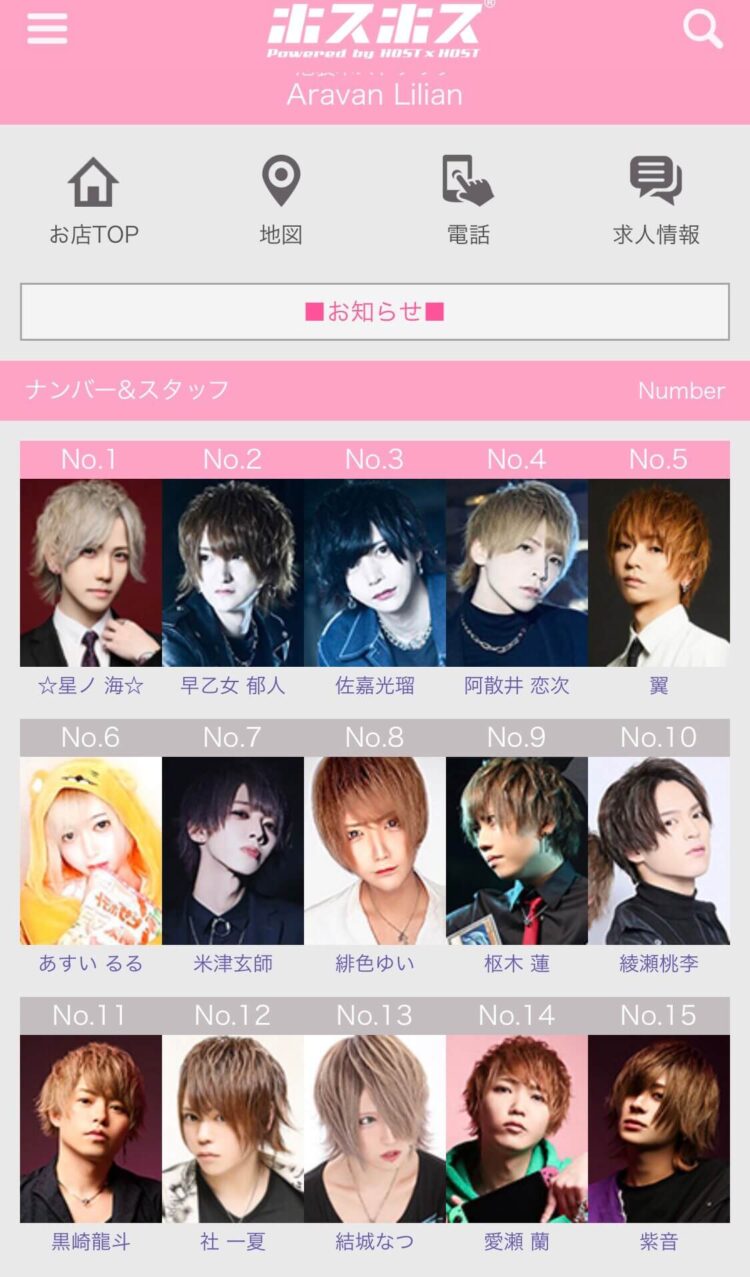Tap the 電話 phone option
The height and width of the screenshot is (1277, 750).
pyautogui.click(x=468, y=200)
